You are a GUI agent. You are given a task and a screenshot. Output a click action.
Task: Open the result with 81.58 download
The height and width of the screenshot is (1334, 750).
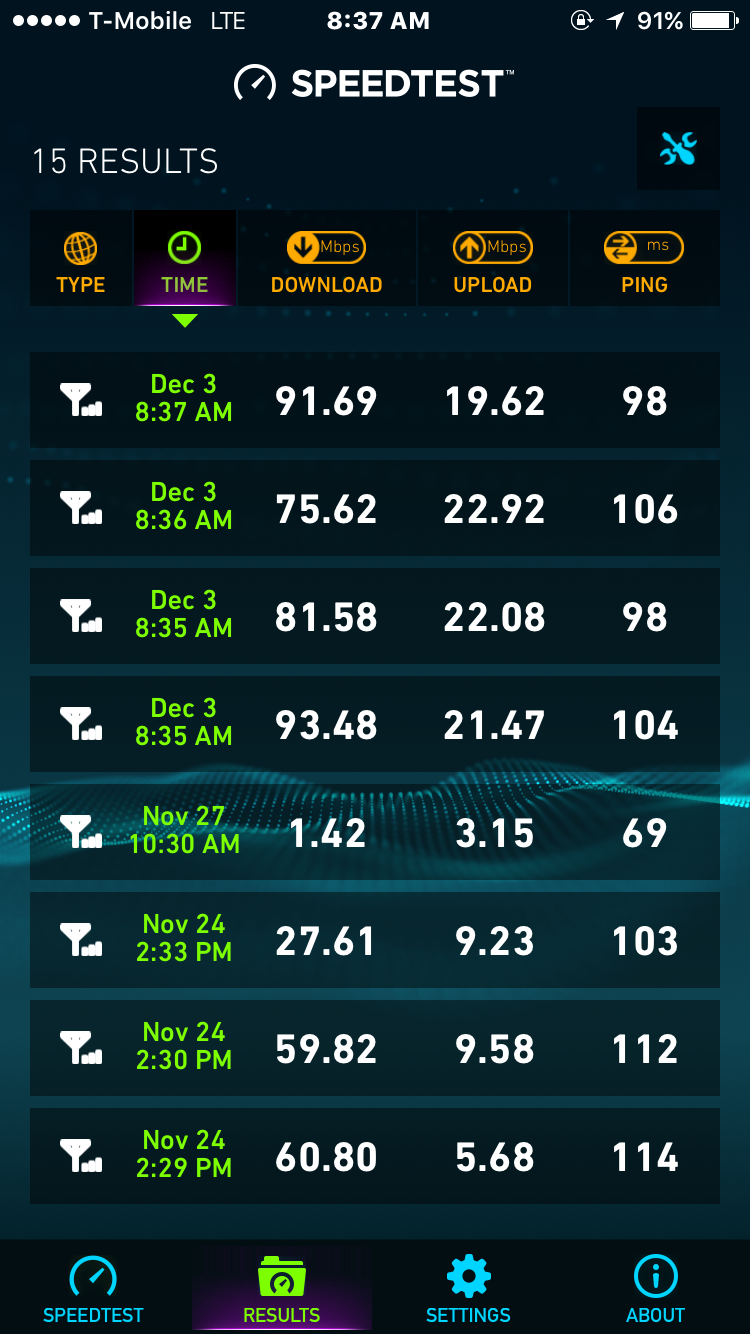[x=375, y=616]
